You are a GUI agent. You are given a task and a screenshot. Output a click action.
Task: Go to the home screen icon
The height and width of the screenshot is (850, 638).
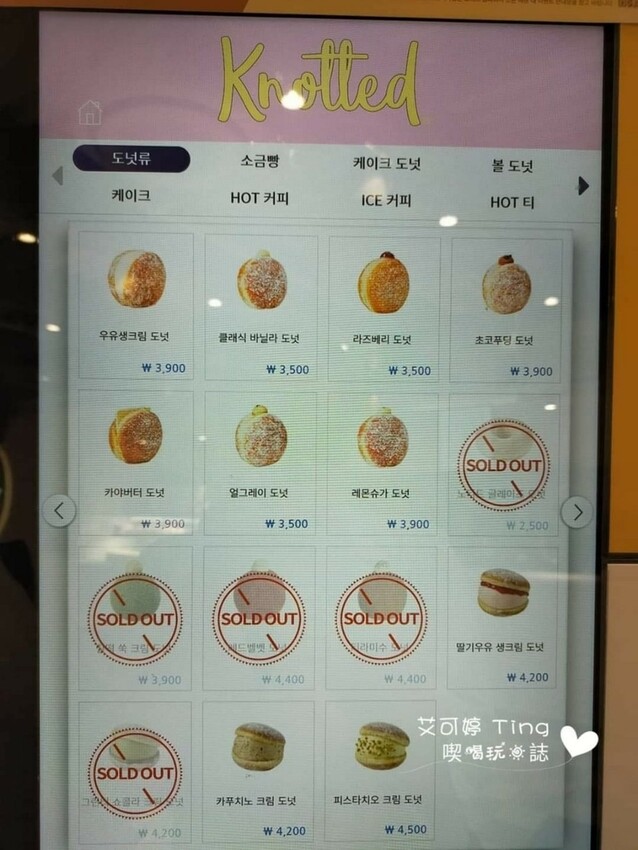[x=89, y=113]
